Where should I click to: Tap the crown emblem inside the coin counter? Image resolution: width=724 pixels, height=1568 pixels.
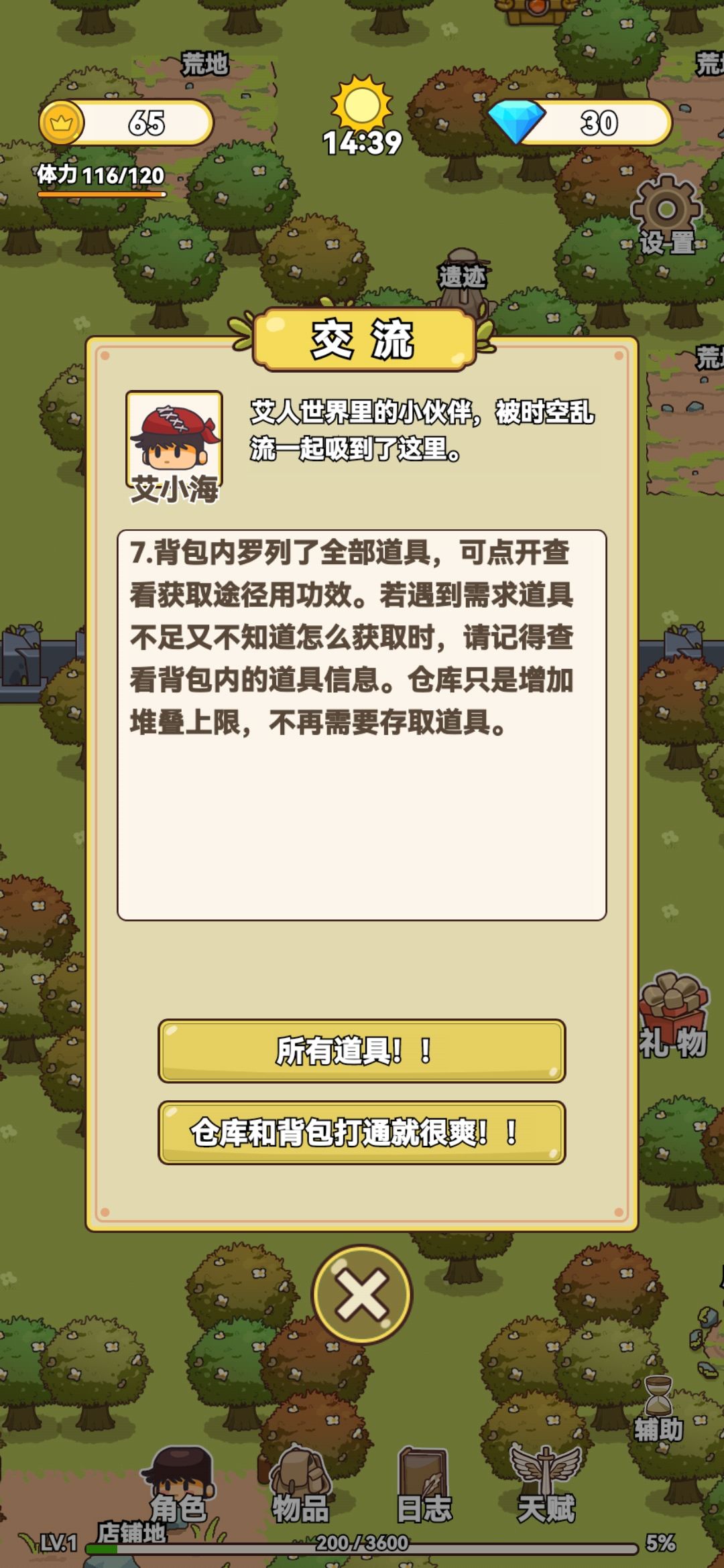click(62, 122)
